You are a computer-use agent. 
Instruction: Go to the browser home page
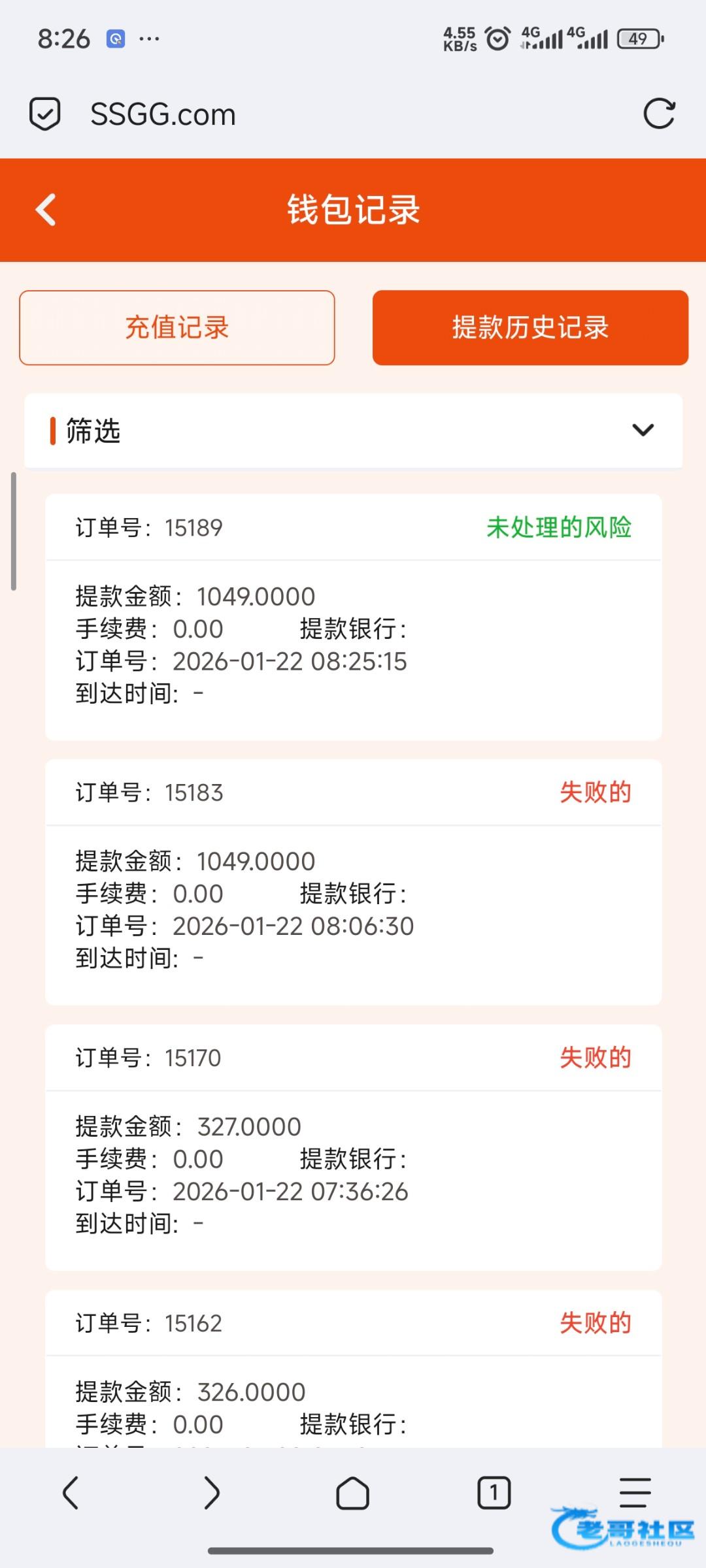[x=352, y=1493]
